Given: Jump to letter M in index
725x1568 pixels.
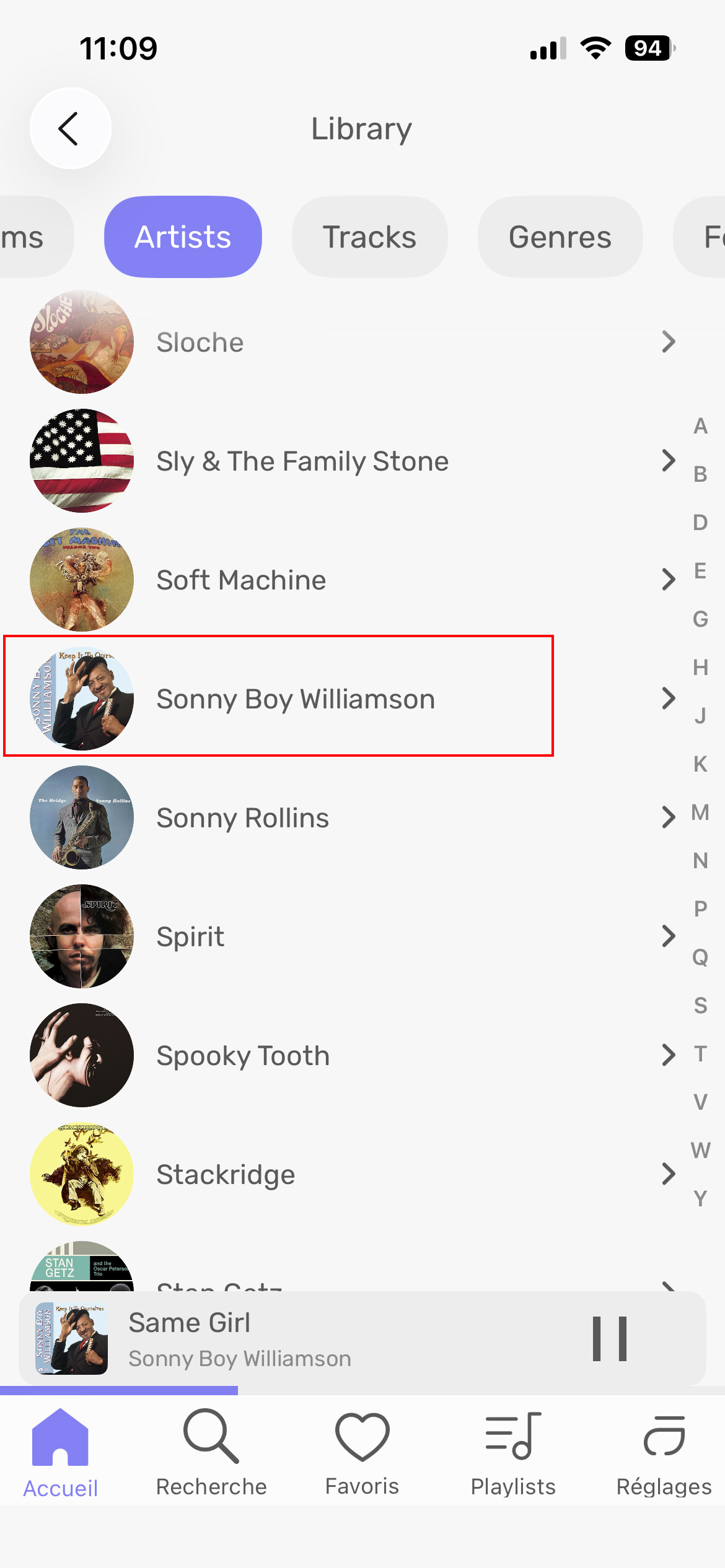Looking at the screenshot, I should click(700, 812).
